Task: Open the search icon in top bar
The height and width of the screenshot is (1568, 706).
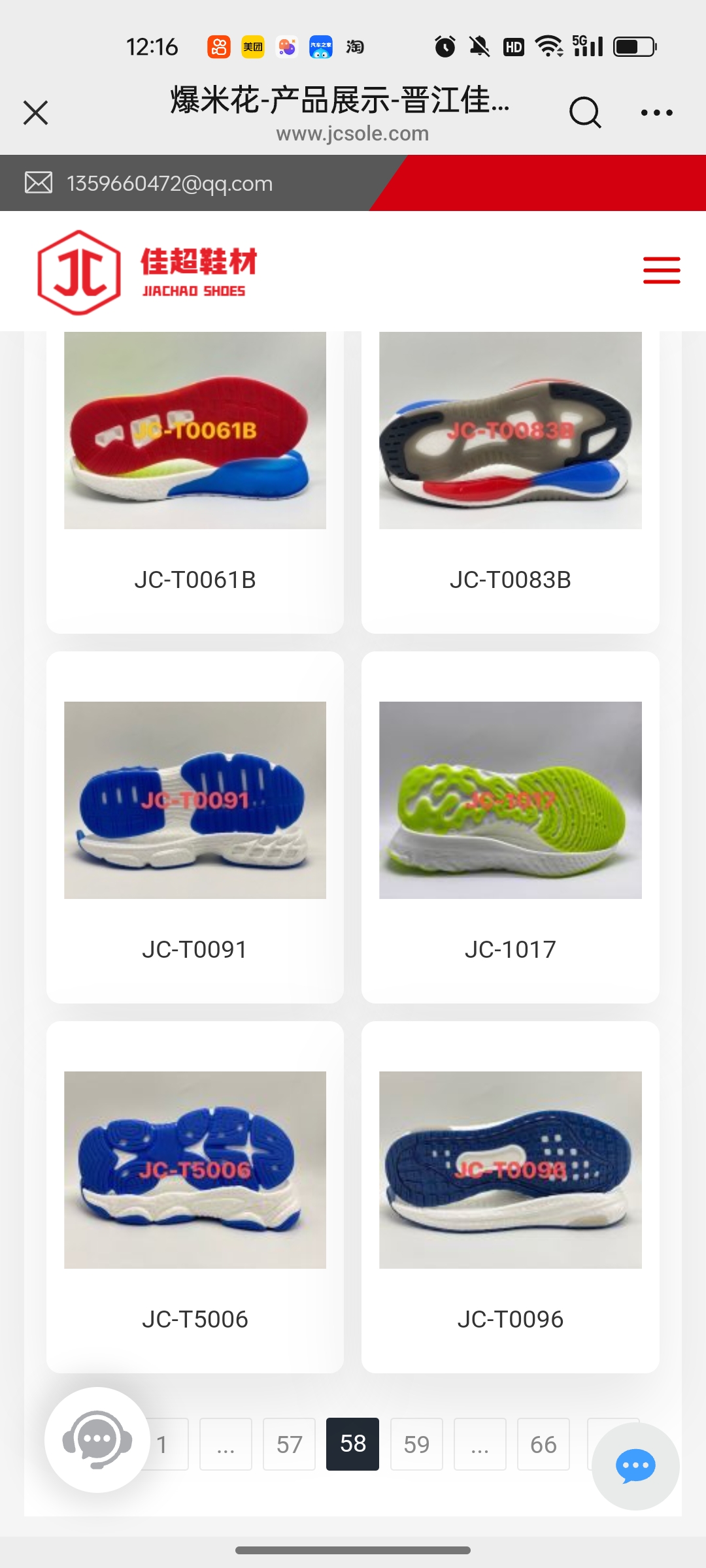Action: pos(584,112)
